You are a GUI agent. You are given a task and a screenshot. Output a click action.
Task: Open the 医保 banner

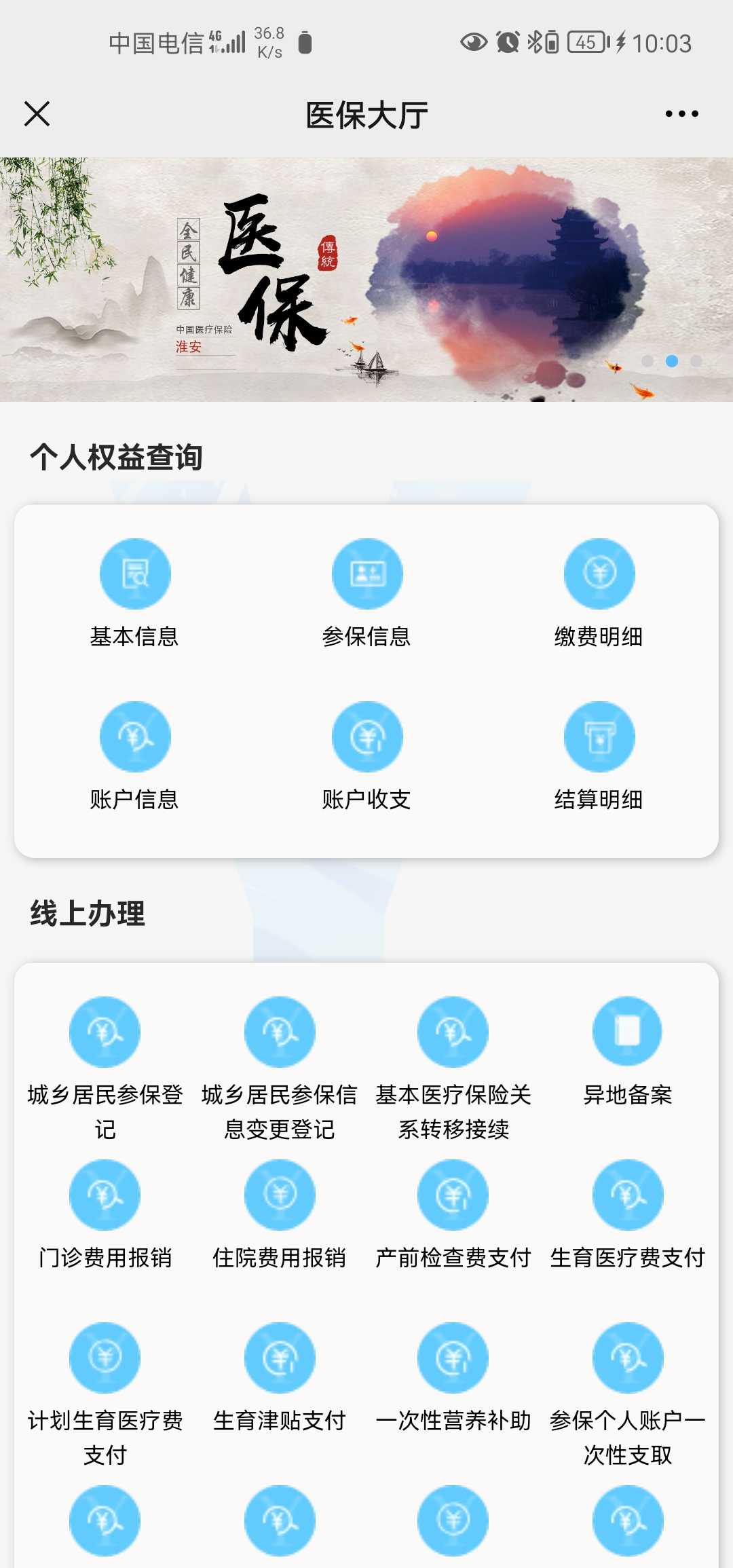click(x=366, y=280)
